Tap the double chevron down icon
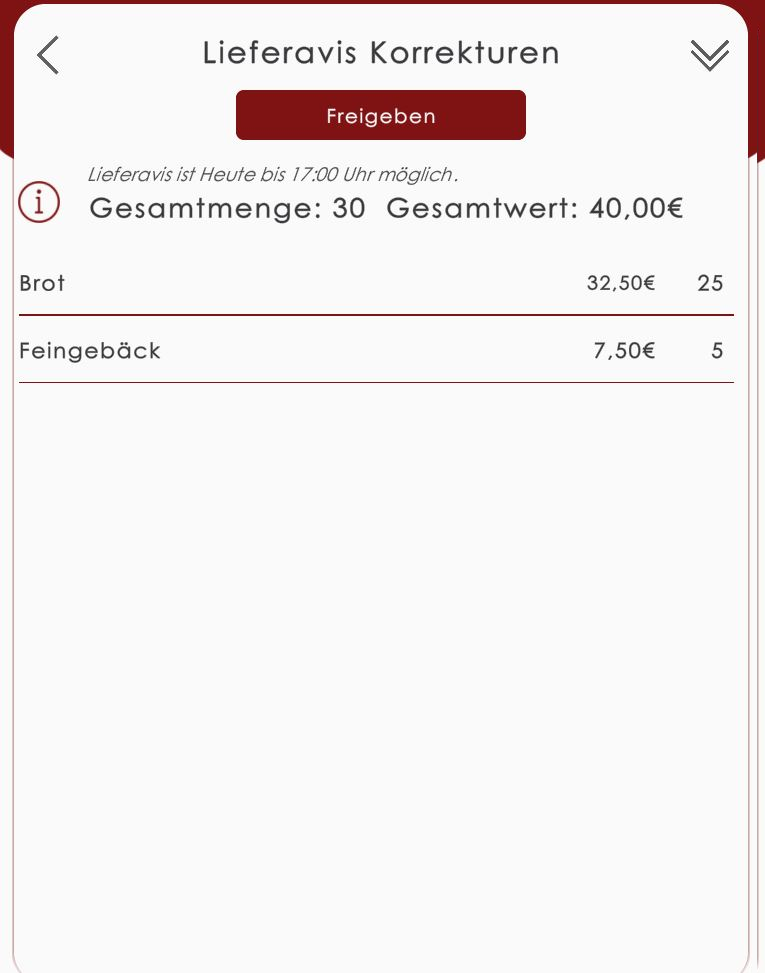Image resolution: width=765 pixels, height=973 pixels. click(x=709, y=56)
